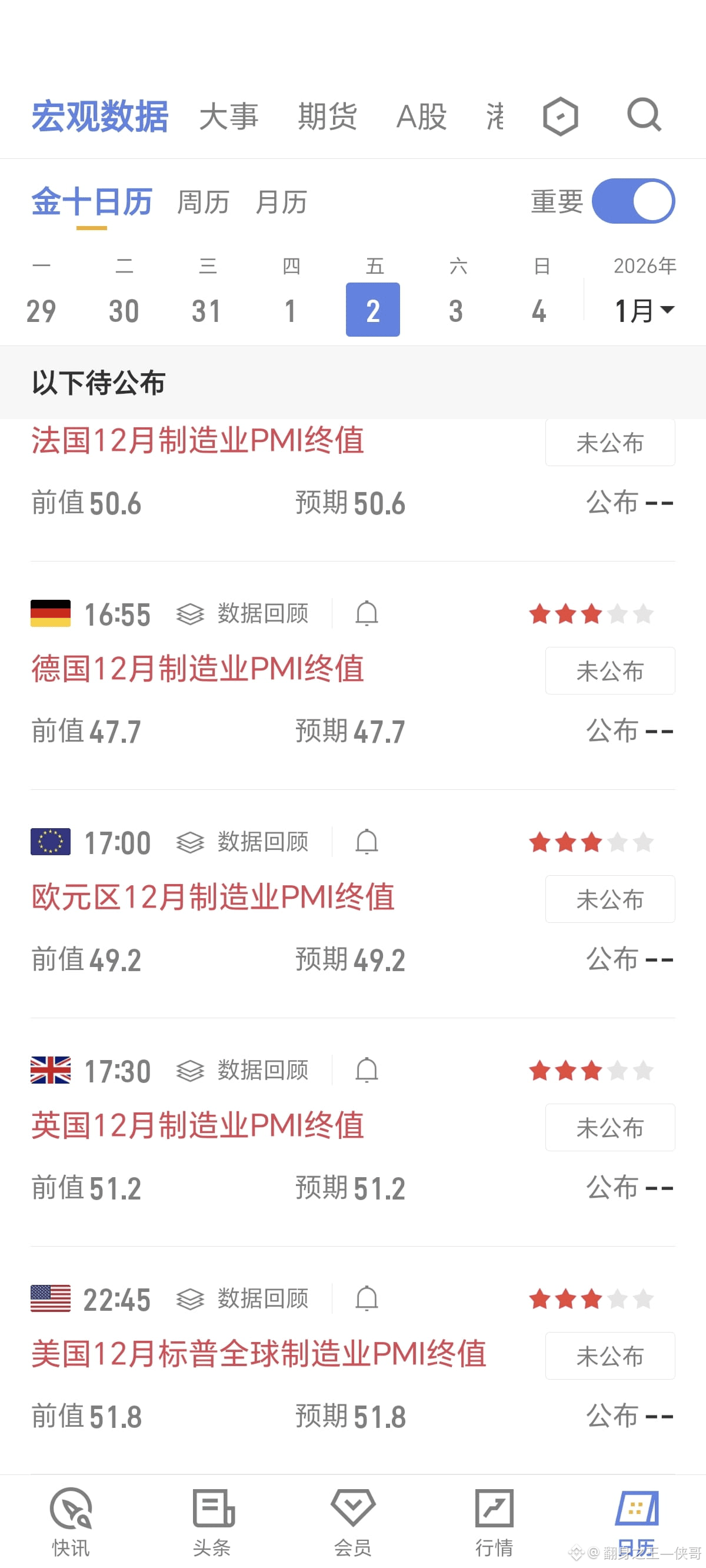Click the bell reminder icon for 欧元区12月制造业PMI终值
The width and height of the screenshot is (706, 1568).
coord(367,842)
